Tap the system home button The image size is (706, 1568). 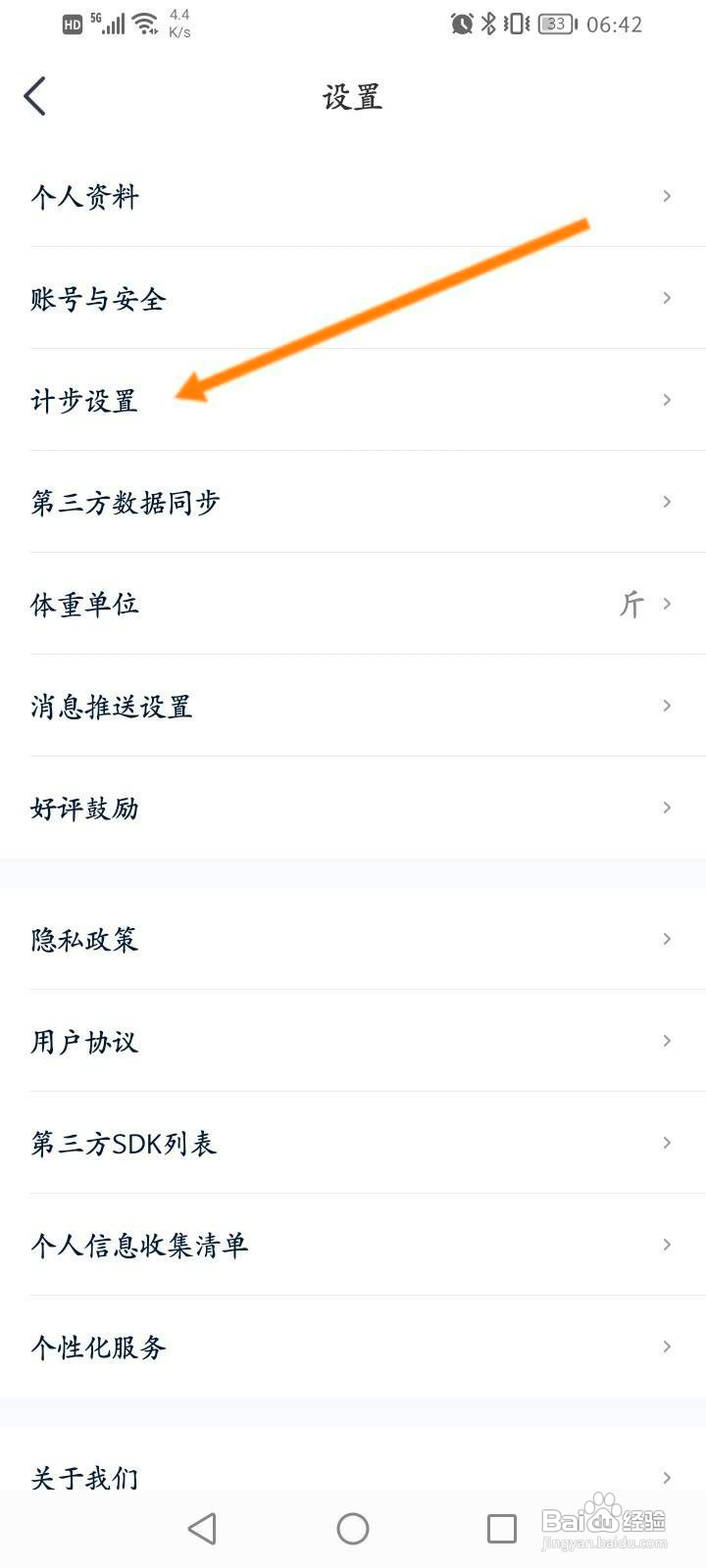click(353, 1529)
